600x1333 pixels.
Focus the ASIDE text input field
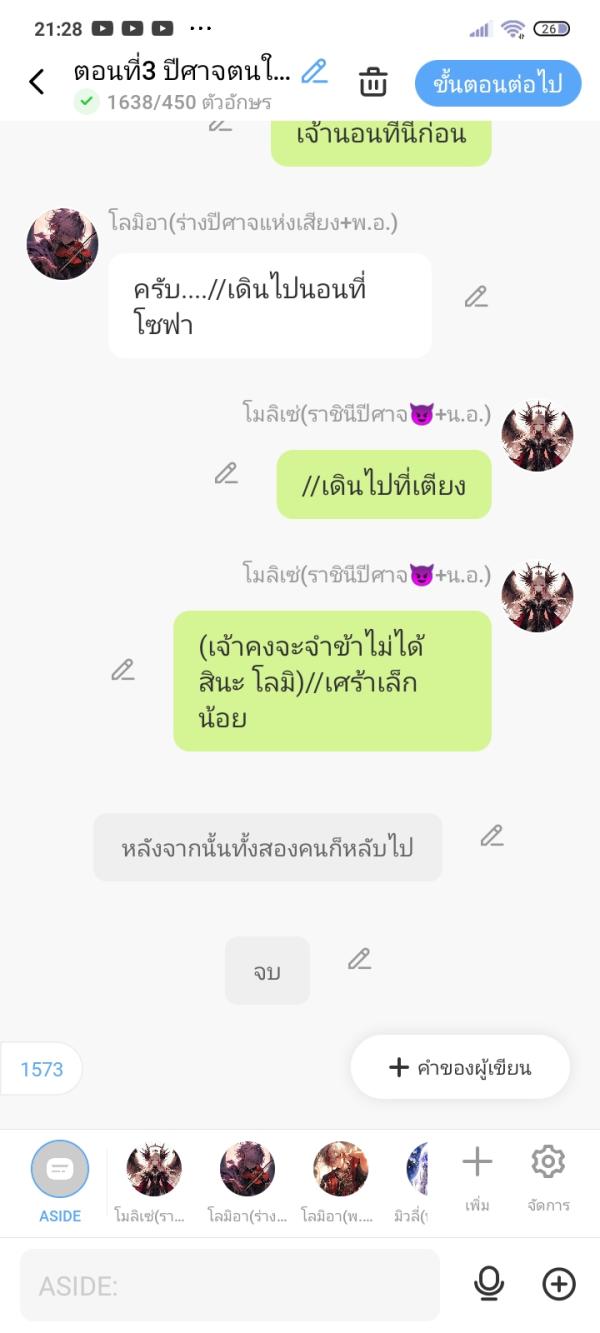(x=229, y=1286)
